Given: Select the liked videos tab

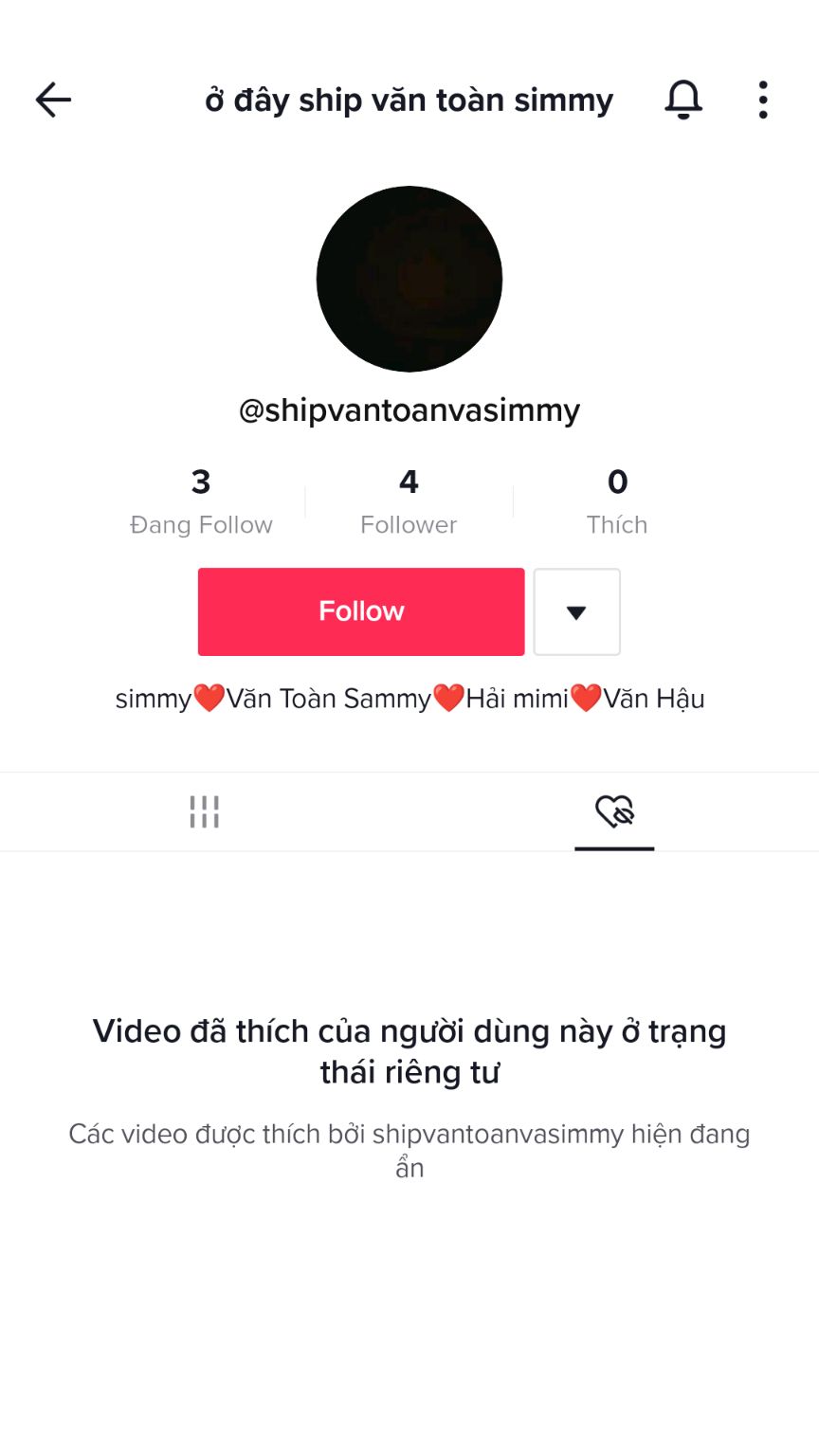Looking at the screenshot, I should [614, 812].
